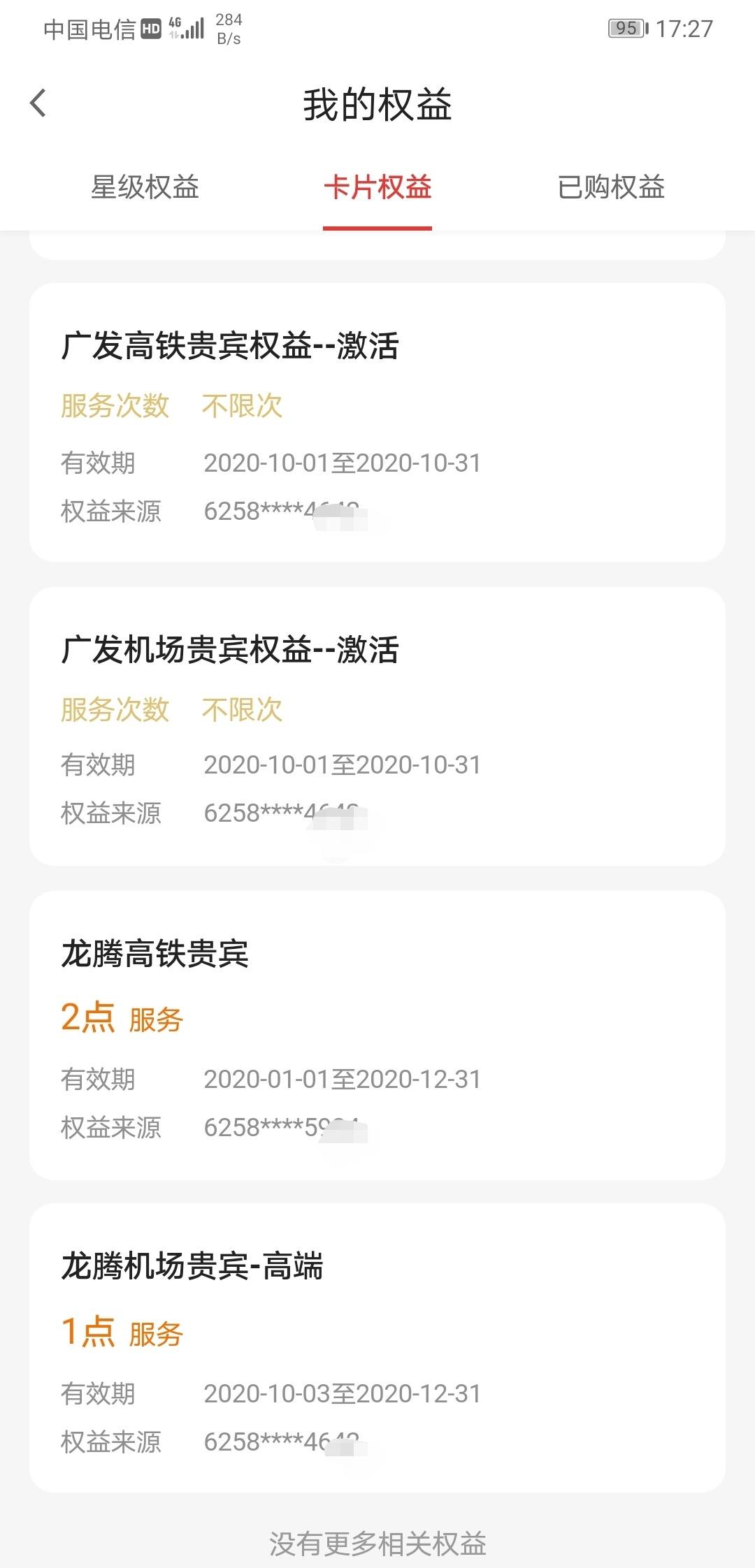Open the 广发机场贵宾权益--激活 card
755x1568 pixels.
[x=377, y=727]
